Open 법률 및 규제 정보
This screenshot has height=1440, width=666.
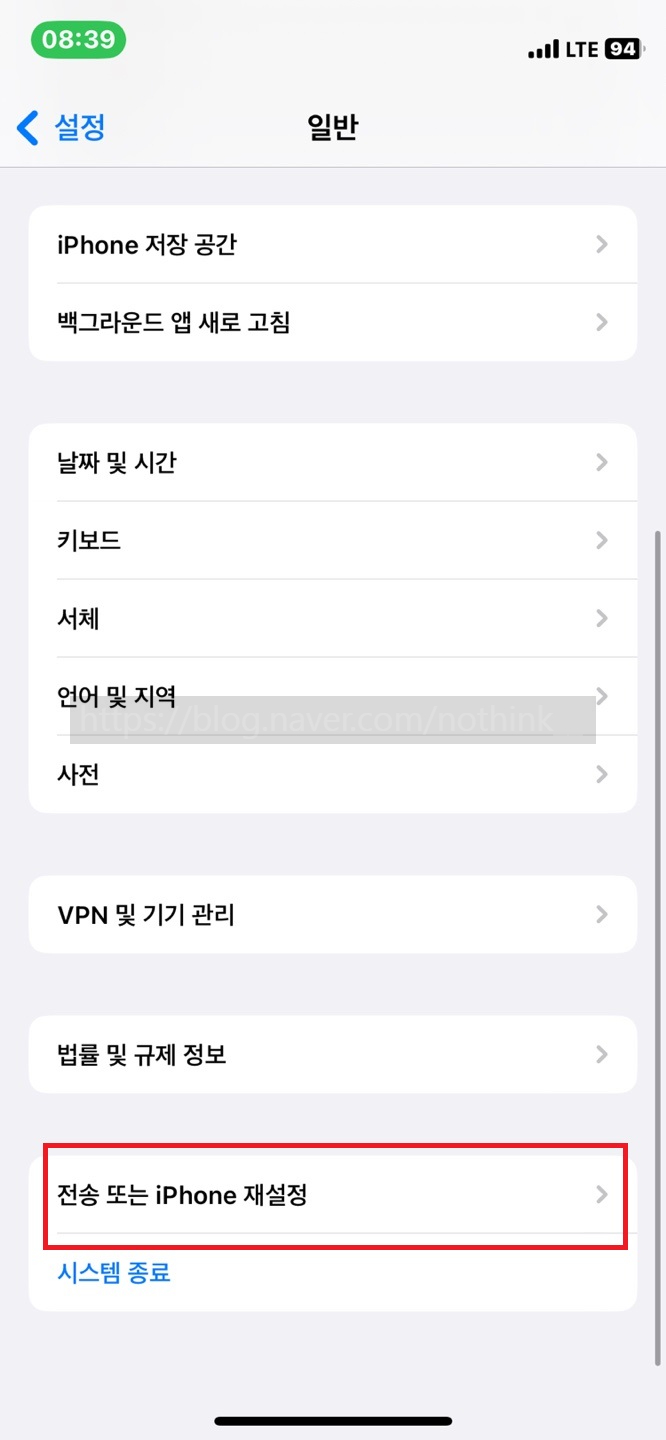(x=332, y=1055)
